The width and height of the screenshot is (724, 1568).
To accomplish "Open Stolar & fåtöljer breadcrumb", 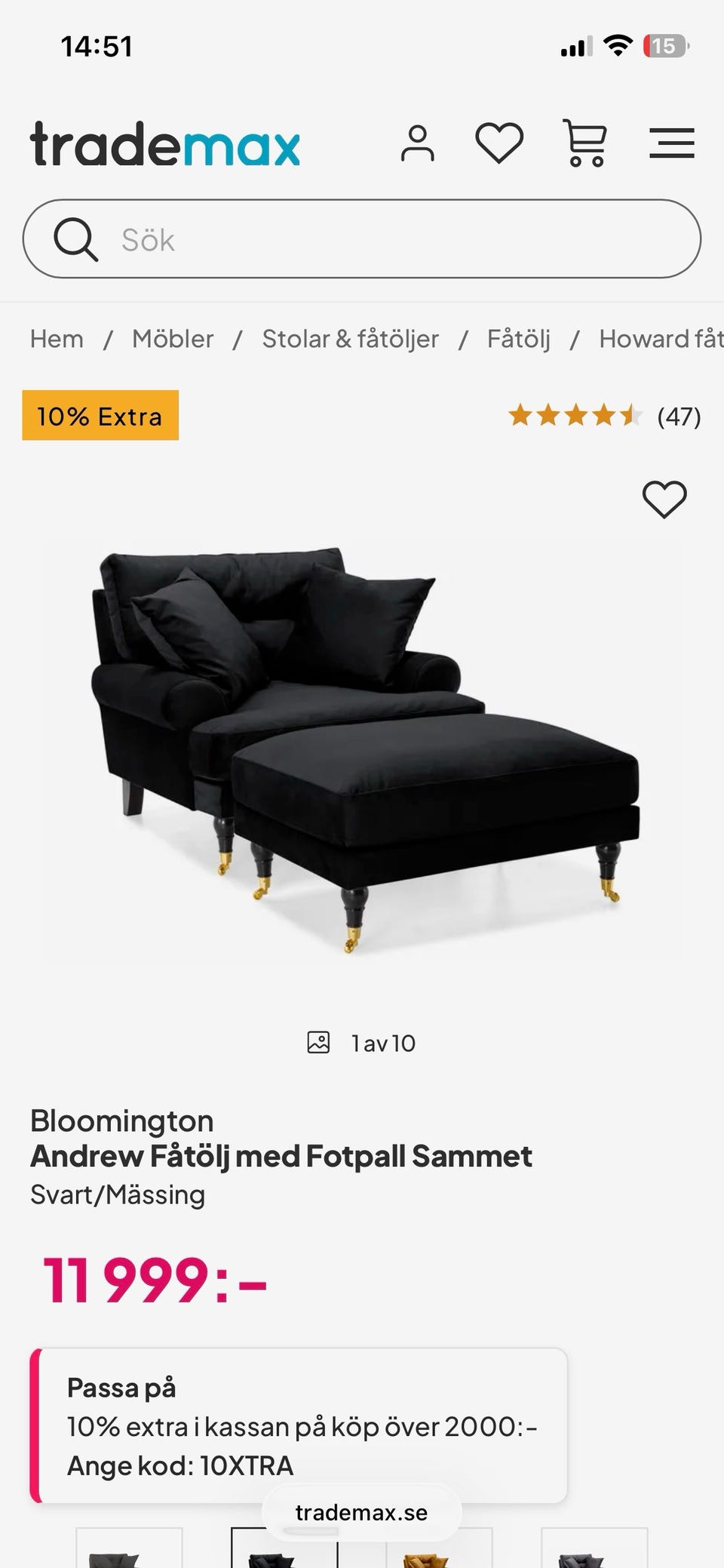I will (x=350, y=339).
